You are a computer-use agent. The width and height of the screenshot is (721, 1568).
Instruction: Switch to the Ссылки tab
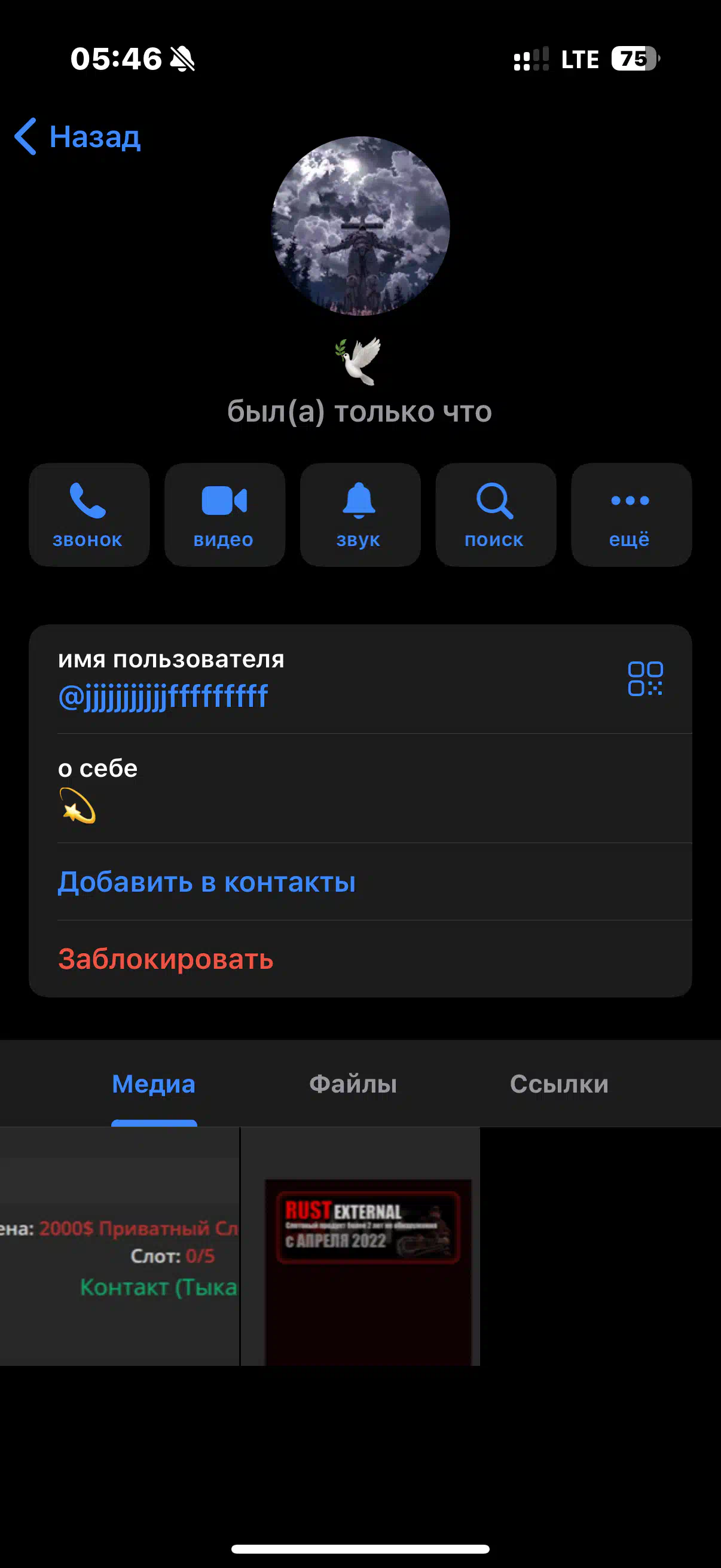[x=559, y=1084]
